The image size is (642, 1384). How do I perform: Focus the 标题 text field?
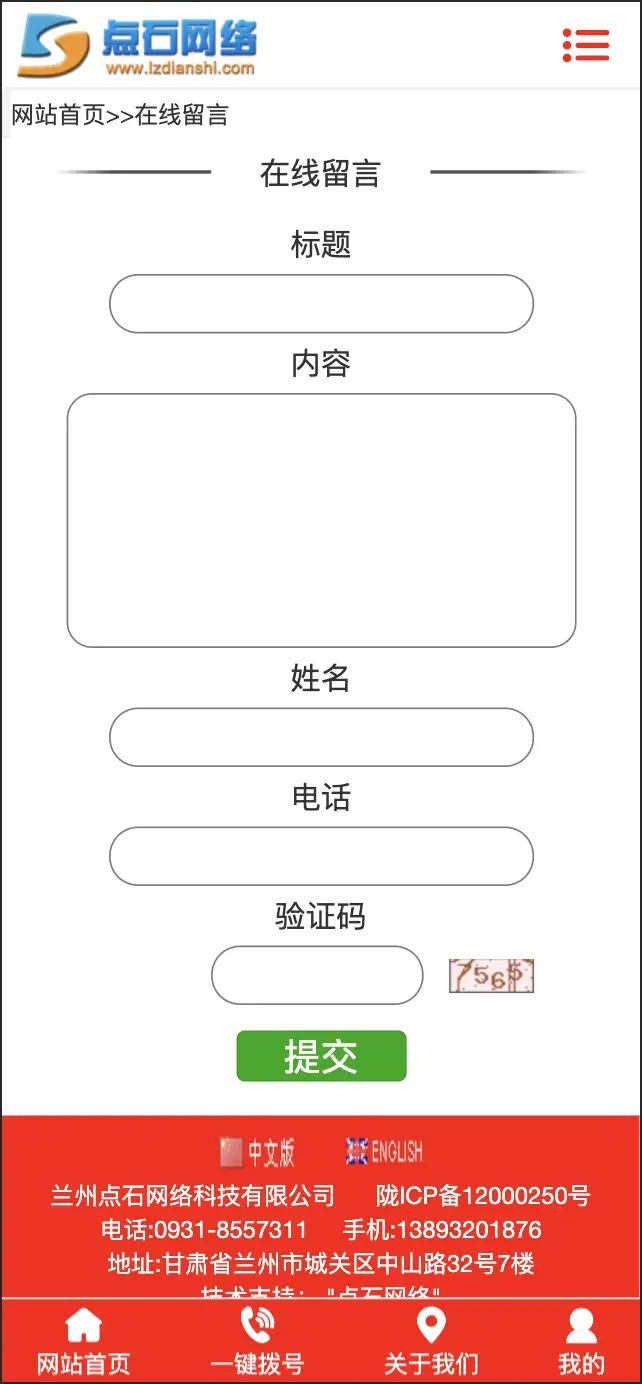pos(321,304)
